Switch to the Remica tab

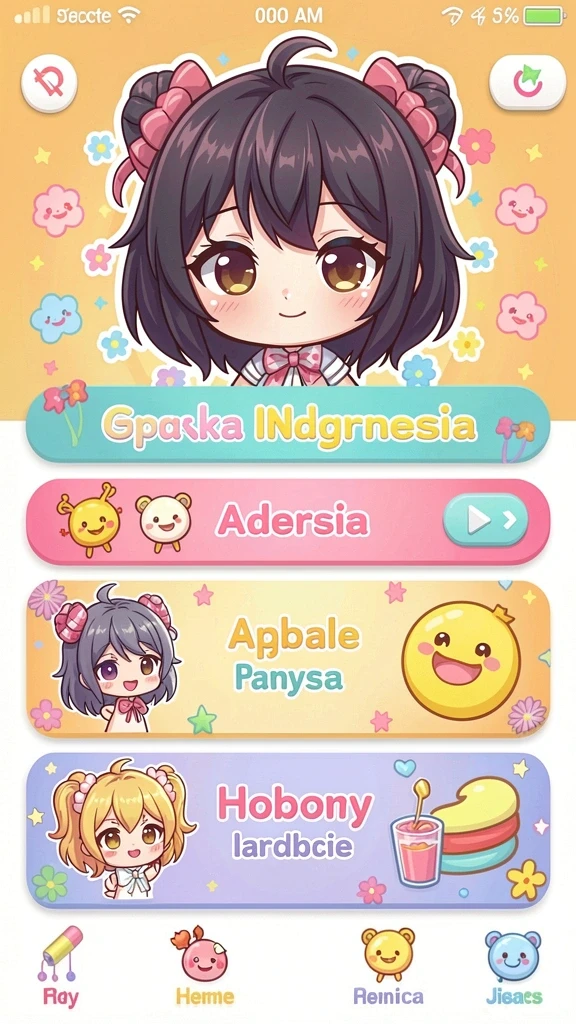coord(388,968)
